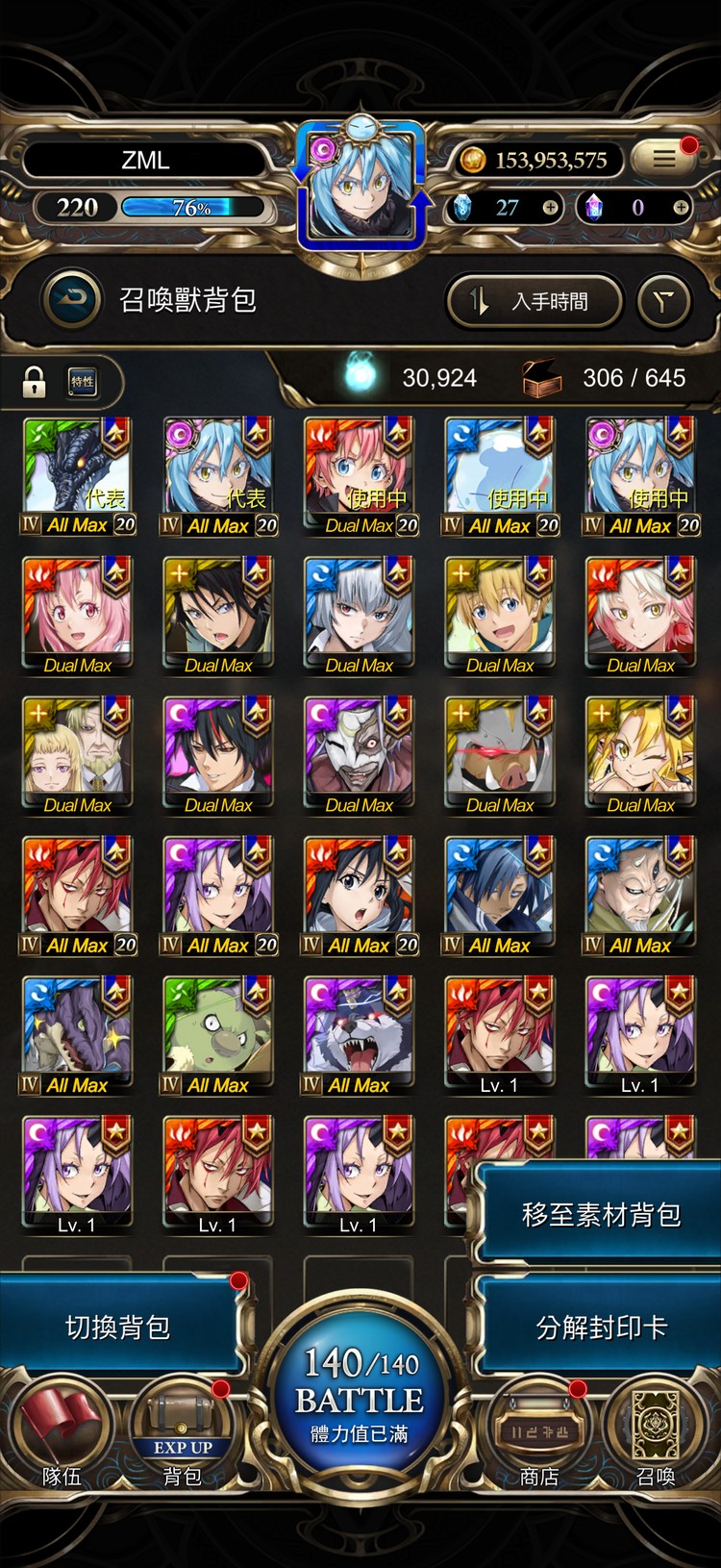Tap 切換背包 to switch bags

coord(118,1328)
